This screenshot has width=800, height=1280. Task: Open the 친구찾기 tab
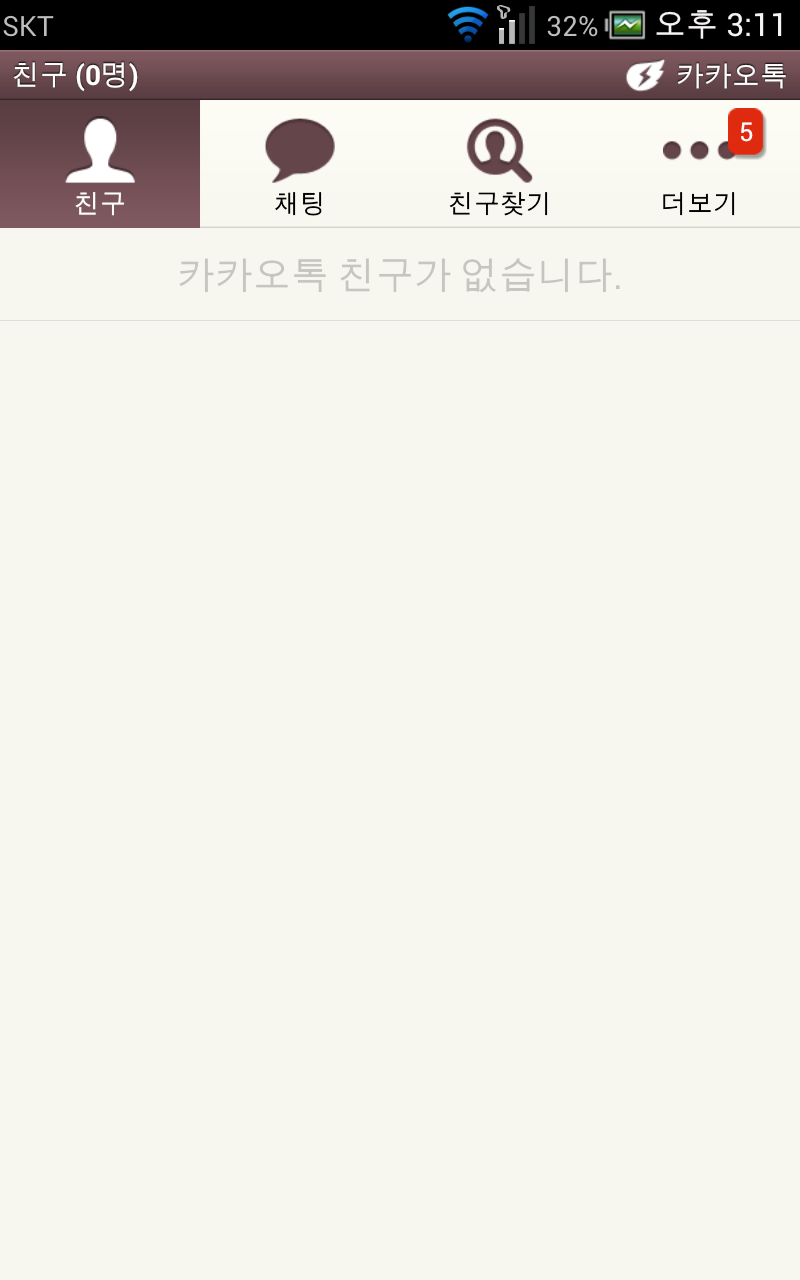click(x=500, y=164)
